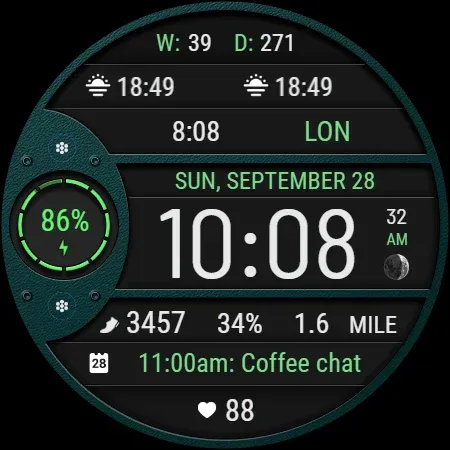
Task: Open the 86% battery complication
Action: 64,226
